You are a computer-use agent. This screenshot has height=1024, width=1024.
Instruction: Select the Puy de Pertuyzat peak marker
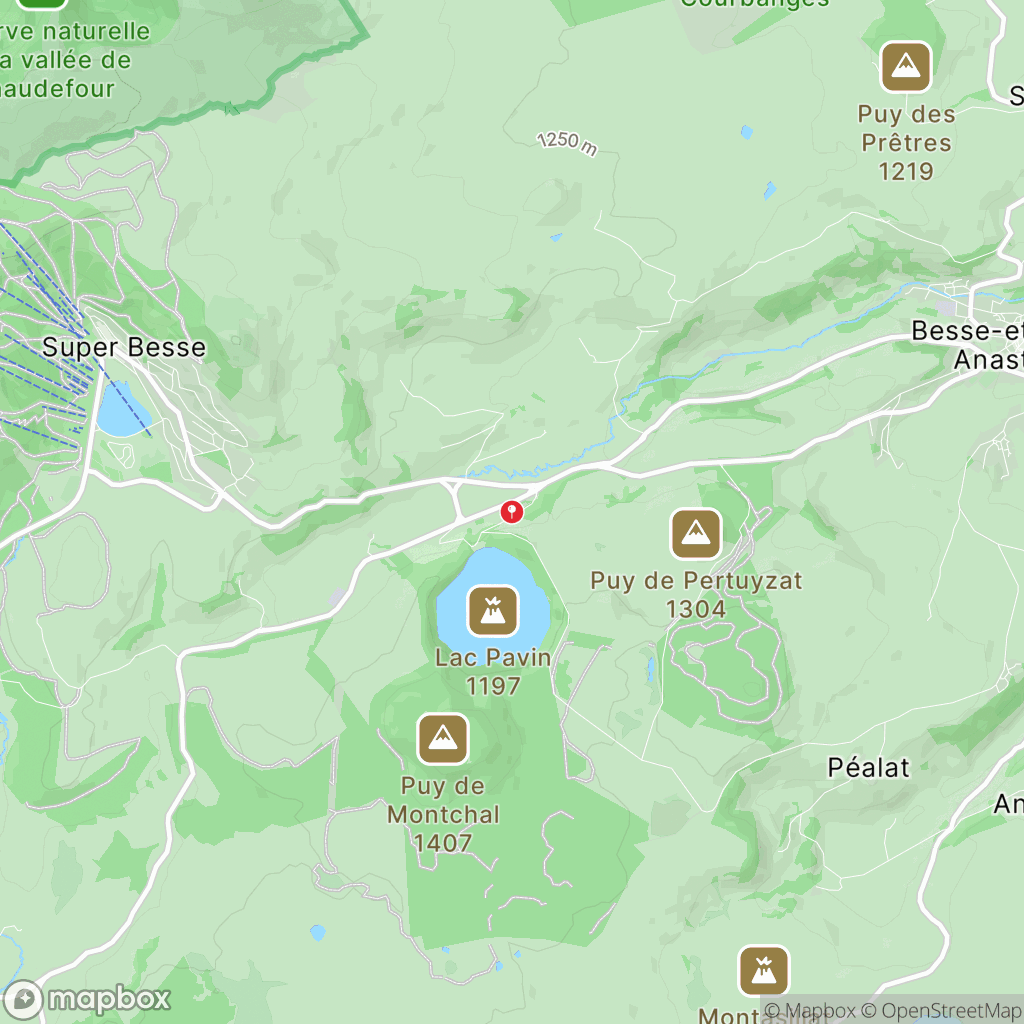pos(696,534)
